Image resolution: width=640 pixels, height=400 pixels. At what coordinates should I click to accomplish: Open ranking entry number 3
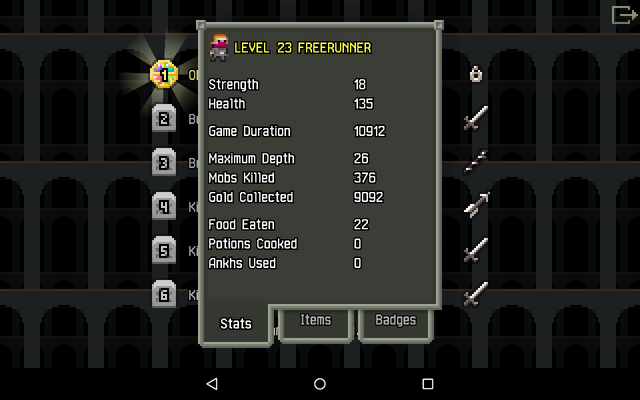click(164, 163)
